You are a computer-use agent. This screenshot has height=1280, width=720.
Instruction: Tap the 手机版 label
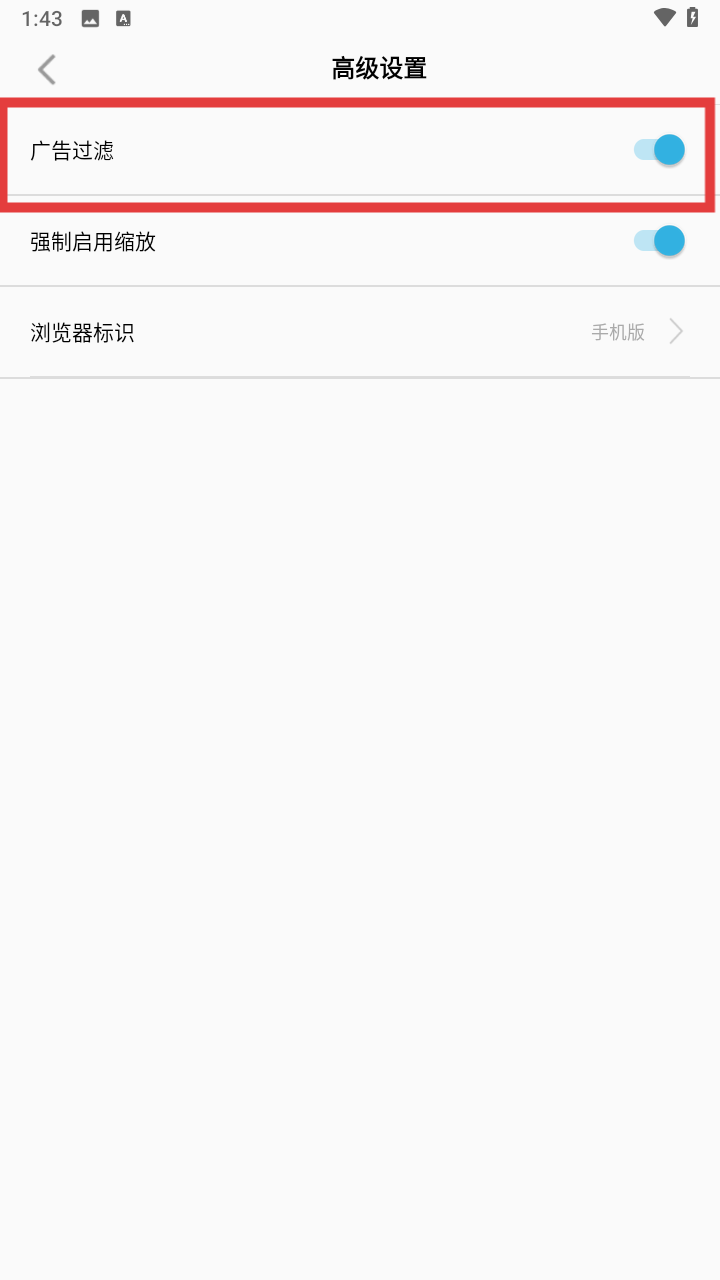click(x=617, y=331)
